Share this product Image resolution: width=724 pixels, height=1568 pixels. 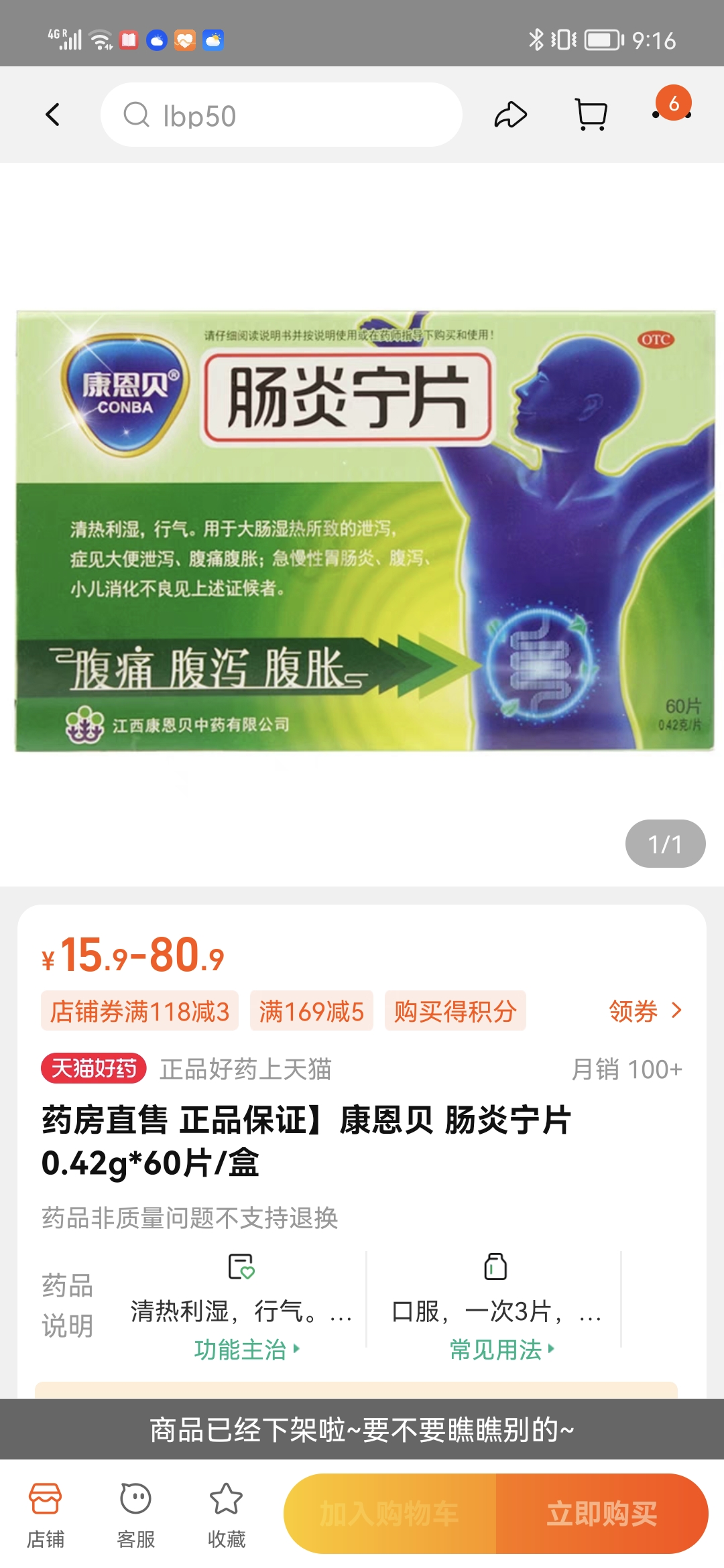click(511, 115)
